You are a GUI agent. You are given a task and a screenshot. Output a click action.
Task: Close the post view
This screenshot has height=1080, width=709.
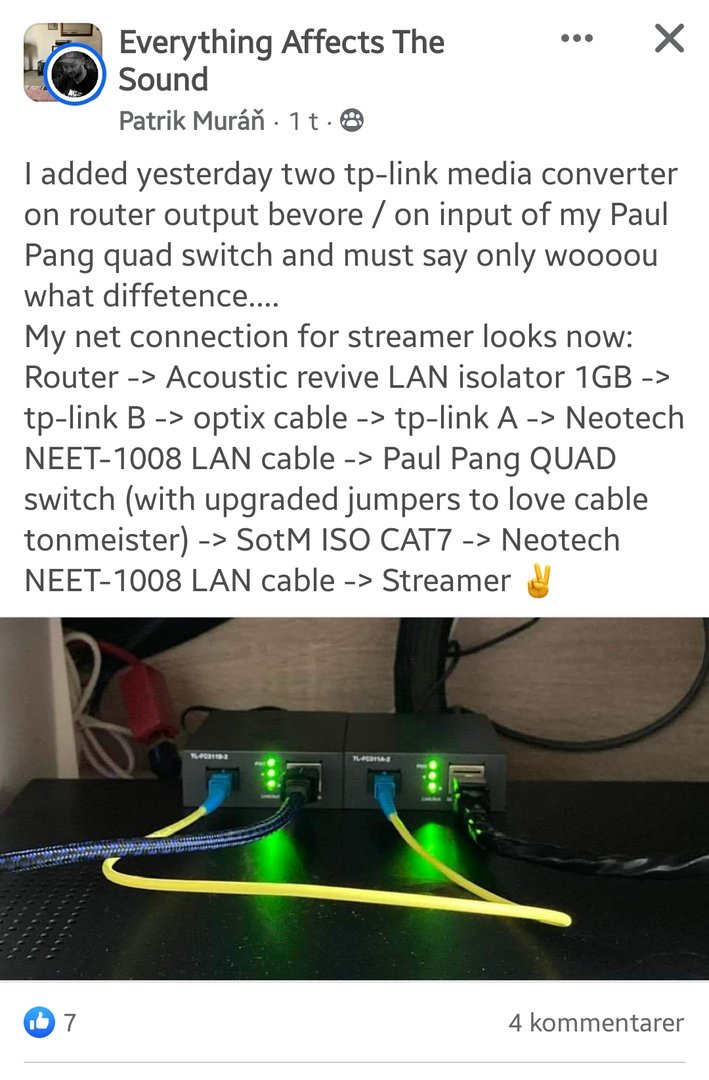668,39
